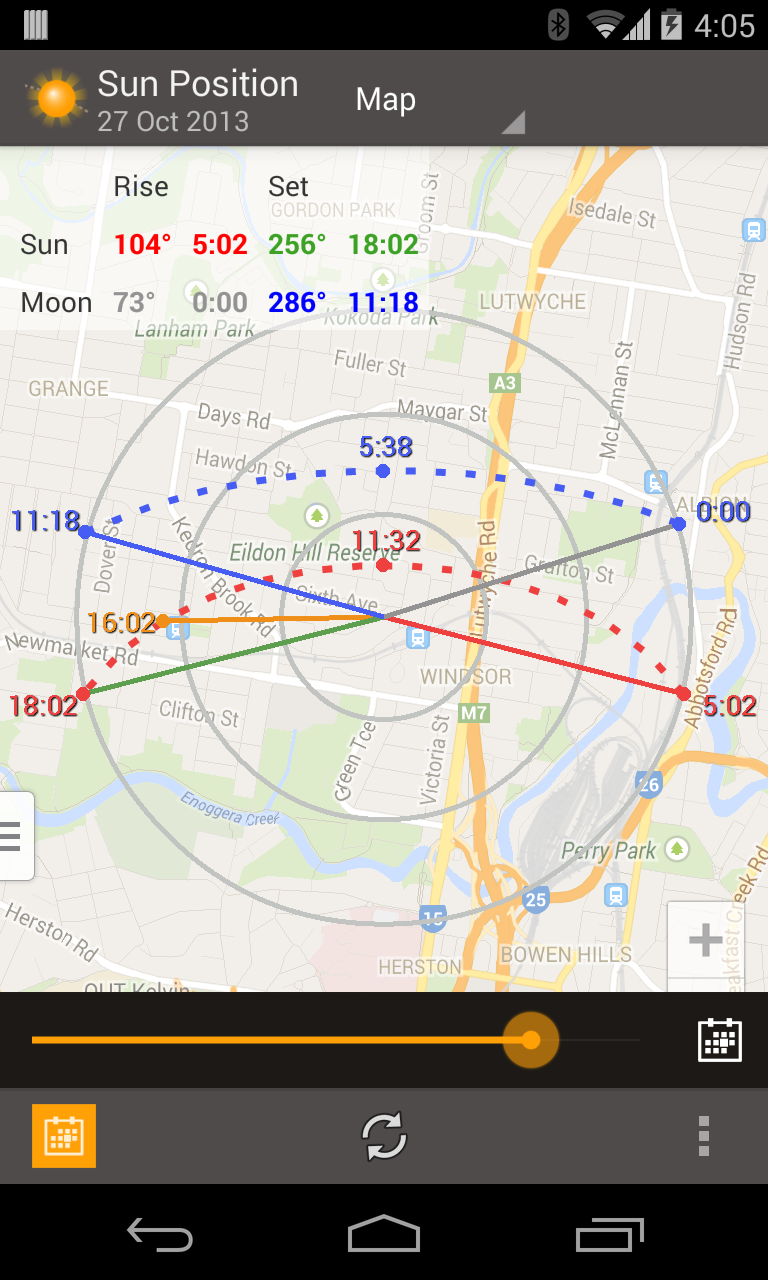768x1280 pixels.
Task: Tap the orange calendar button
Action: pyautogui.click(x=64, y=1136)
